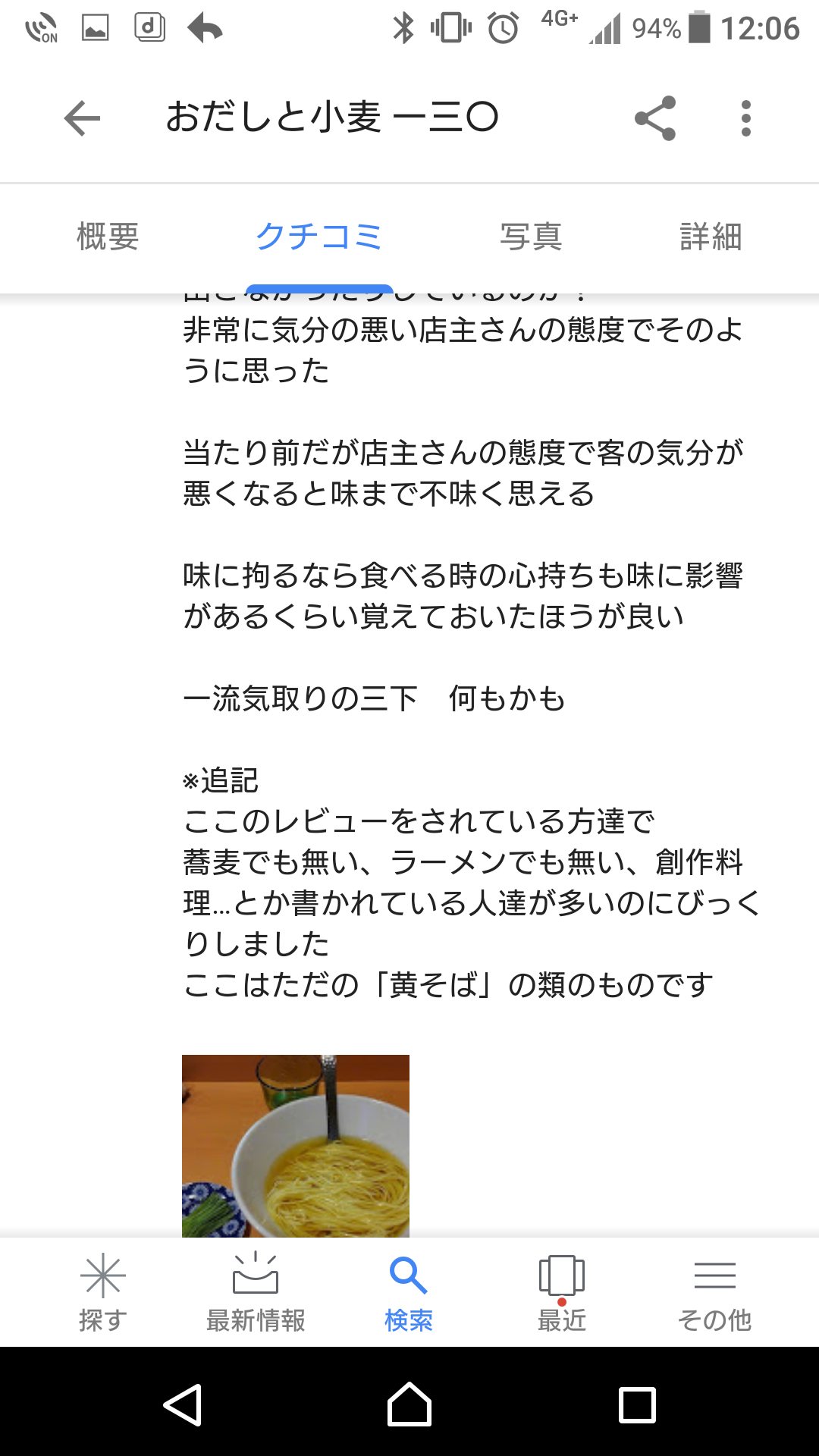Image resolution: width=819 pixels, height=1456 pixels.
Task: Tap the system home button
Action: pyautogui.click(x=409, y=1404)
